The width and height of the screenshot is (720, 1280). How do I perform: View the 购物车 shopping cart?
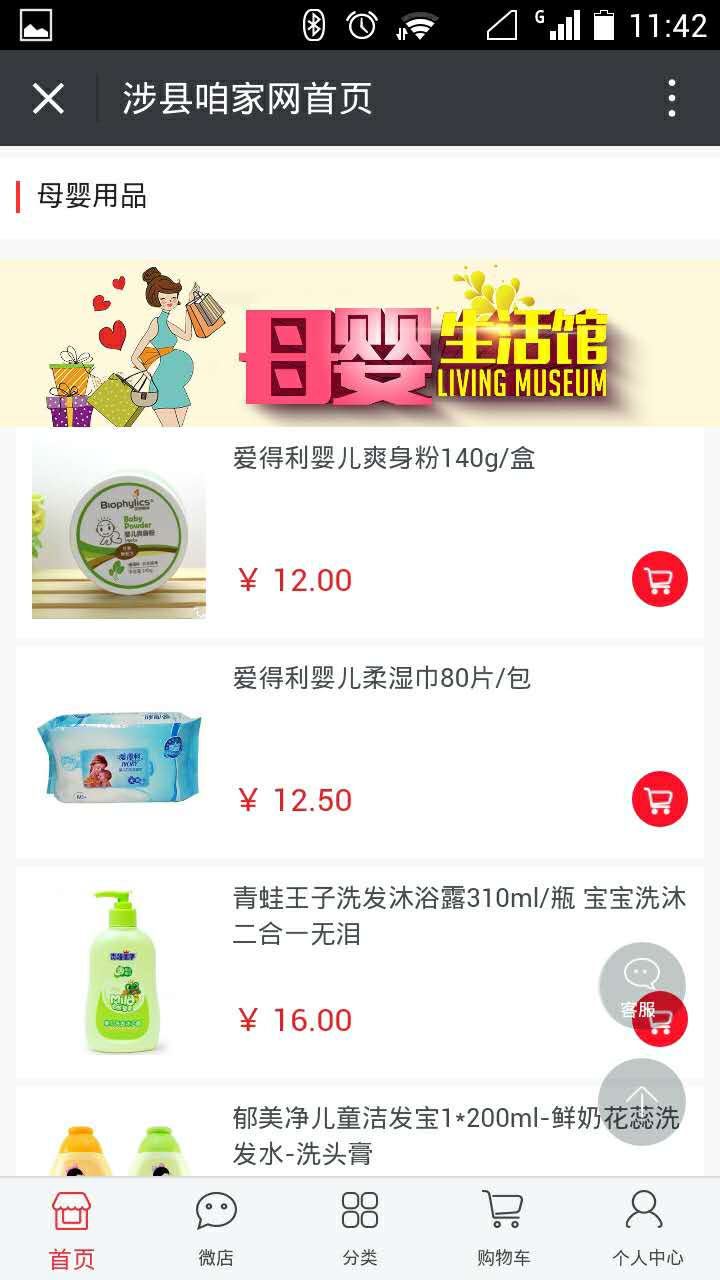pyautogui.click(x=503, y=1229)
